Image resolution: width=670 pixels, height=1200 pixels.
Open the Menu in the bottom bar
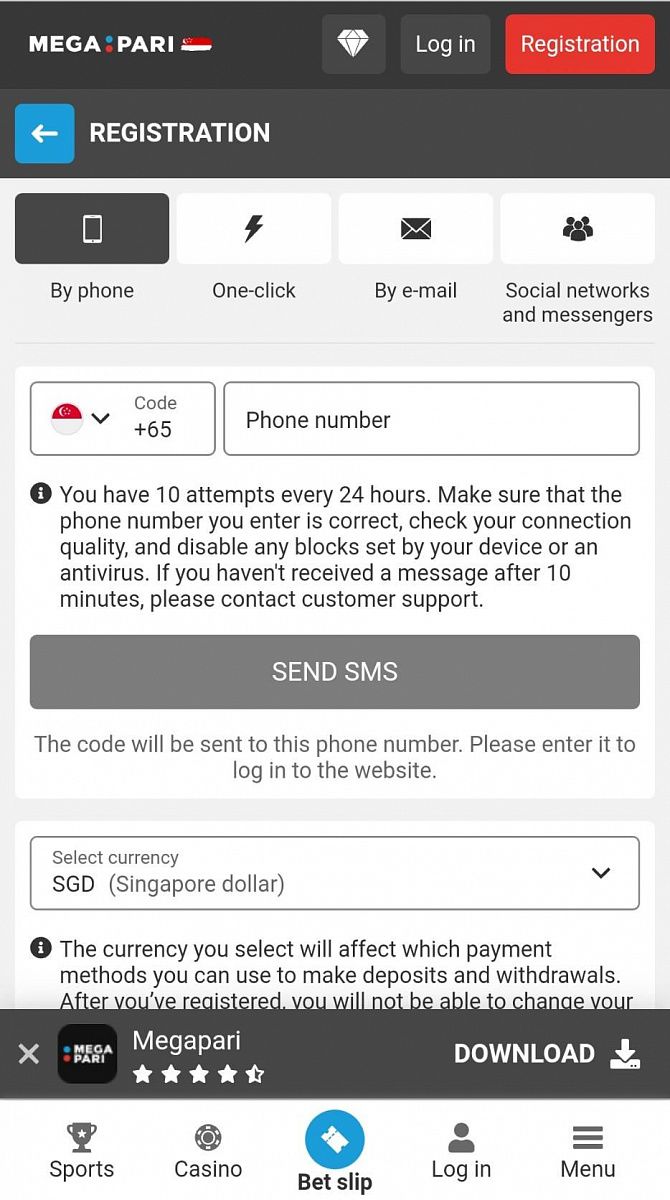(x=588, y=1151)
